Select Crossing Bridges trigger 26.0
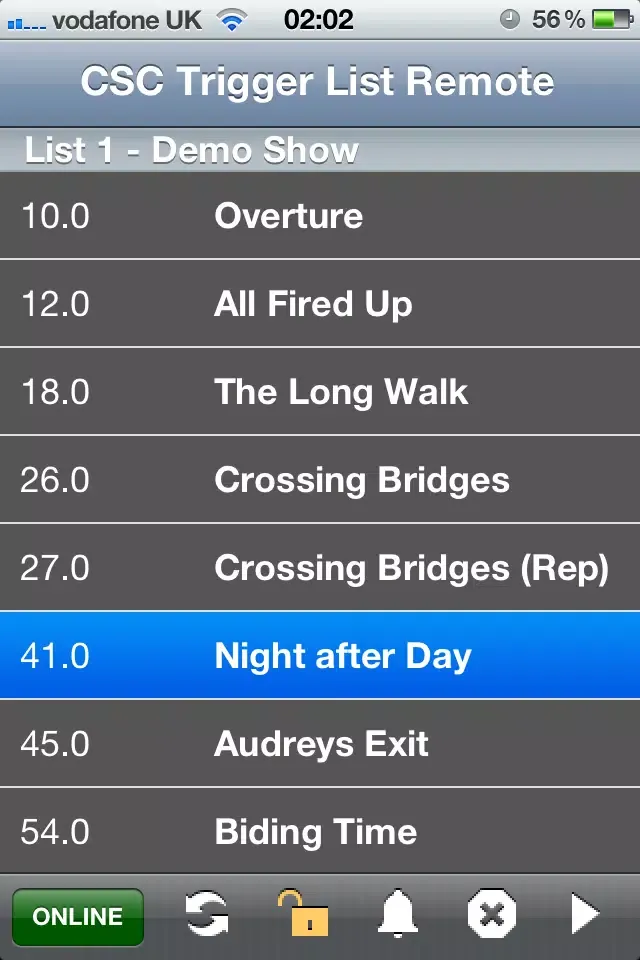 coord(320,480)
